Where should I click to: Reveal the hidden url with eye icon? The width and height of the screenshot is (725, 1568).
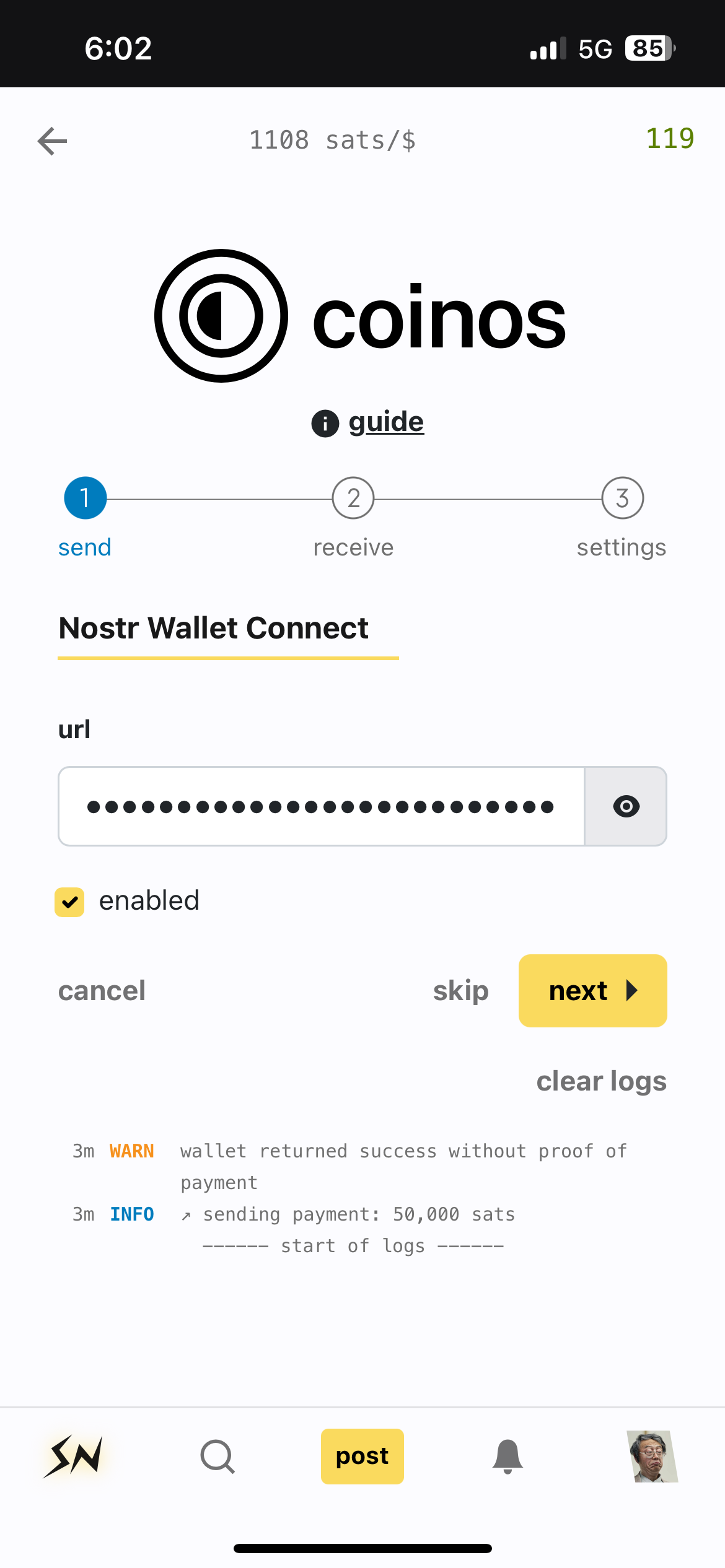click(626, 806)
